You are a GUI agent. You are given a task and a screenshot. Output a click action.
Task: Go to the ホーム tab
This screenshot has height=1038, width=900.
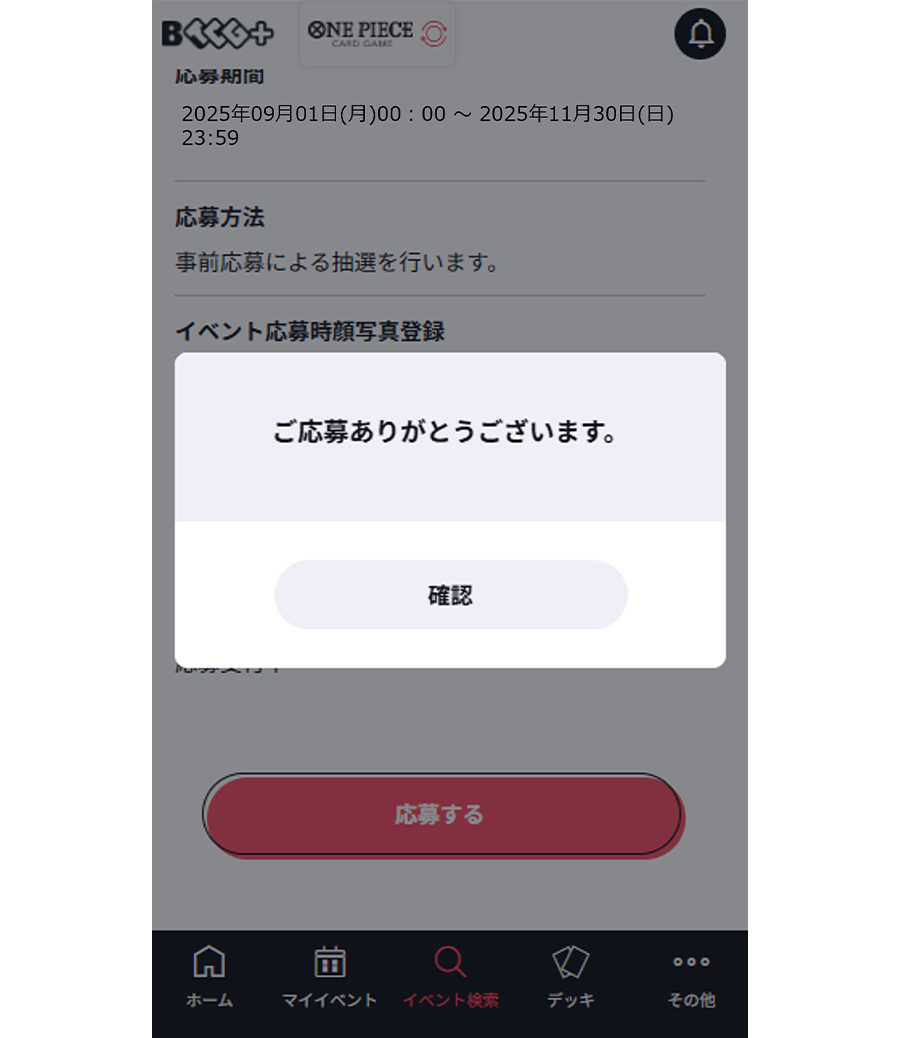tap(209, 977)
